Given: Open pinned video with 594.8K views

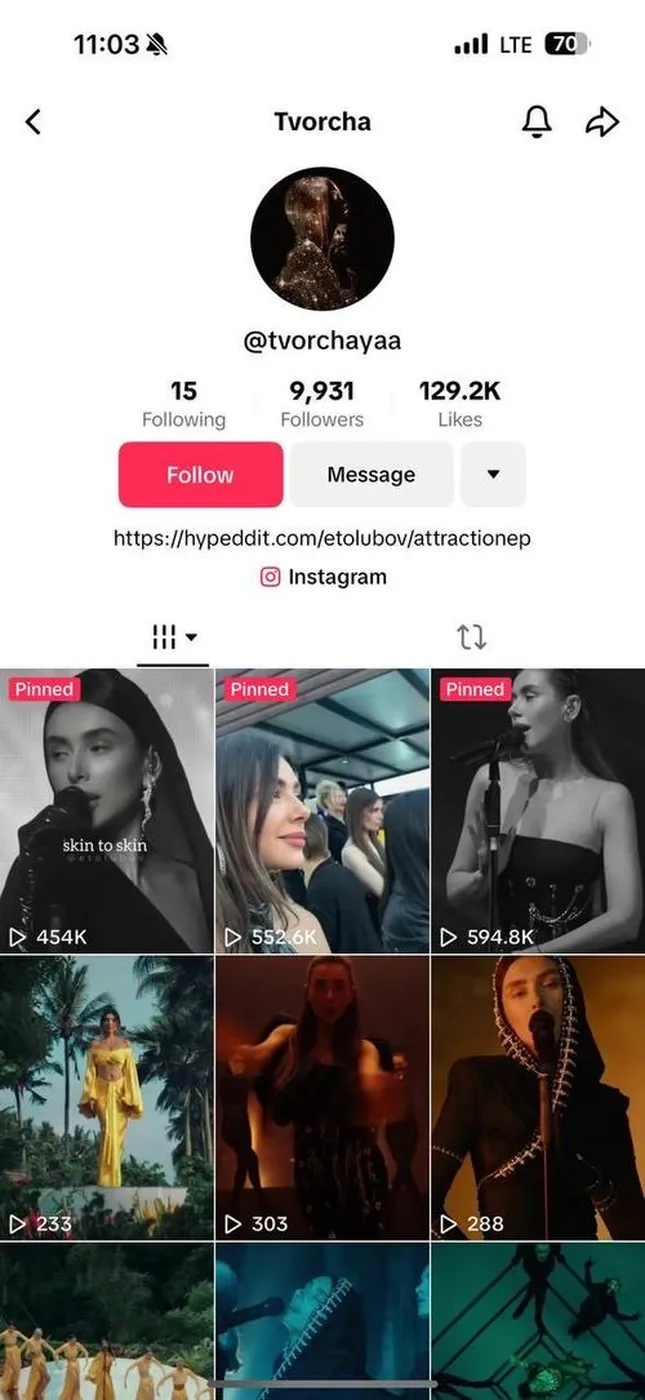Looking at the screenshot, I should pyautogui.click(x=538, y=810).
